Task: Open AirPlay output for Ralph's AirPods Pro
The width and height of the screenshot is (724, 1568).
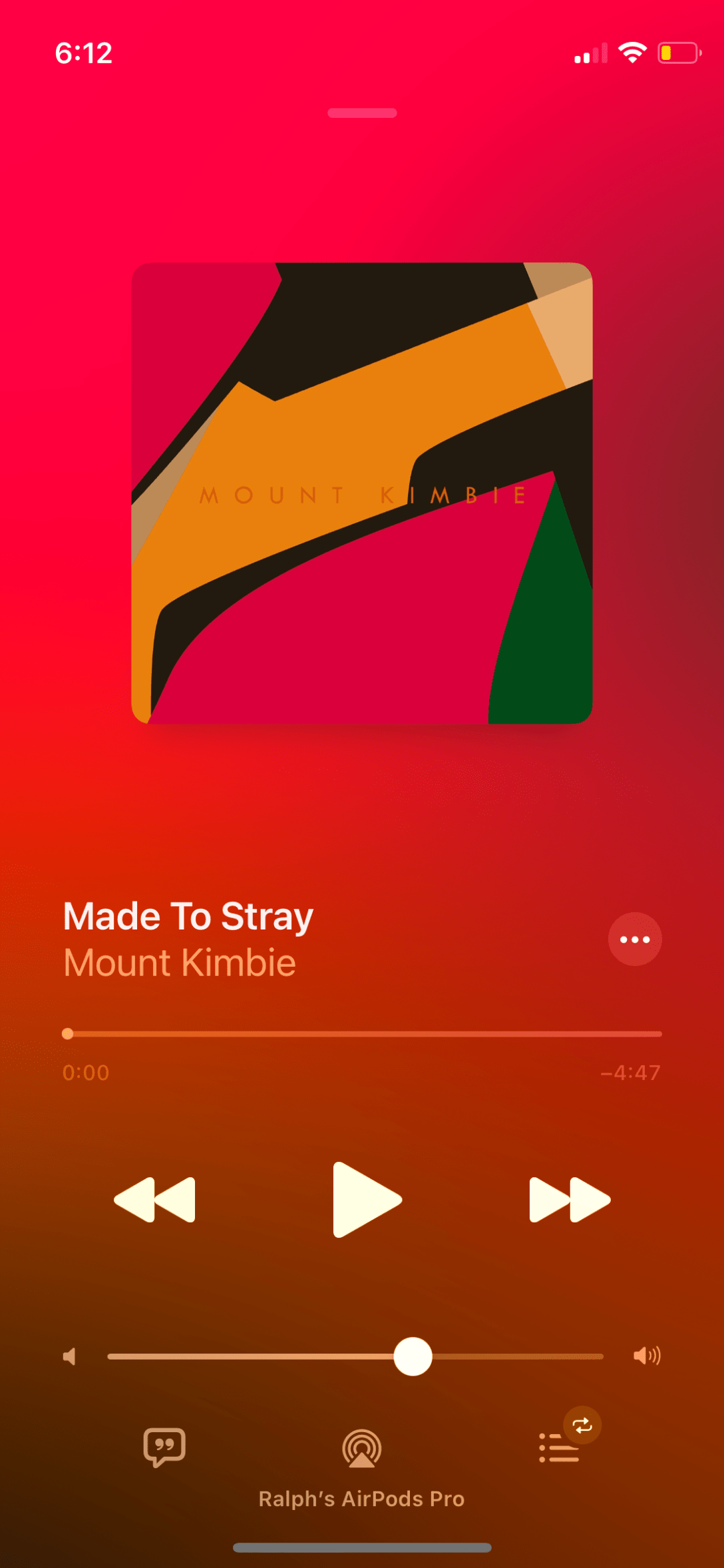Action: [362, 1449]
